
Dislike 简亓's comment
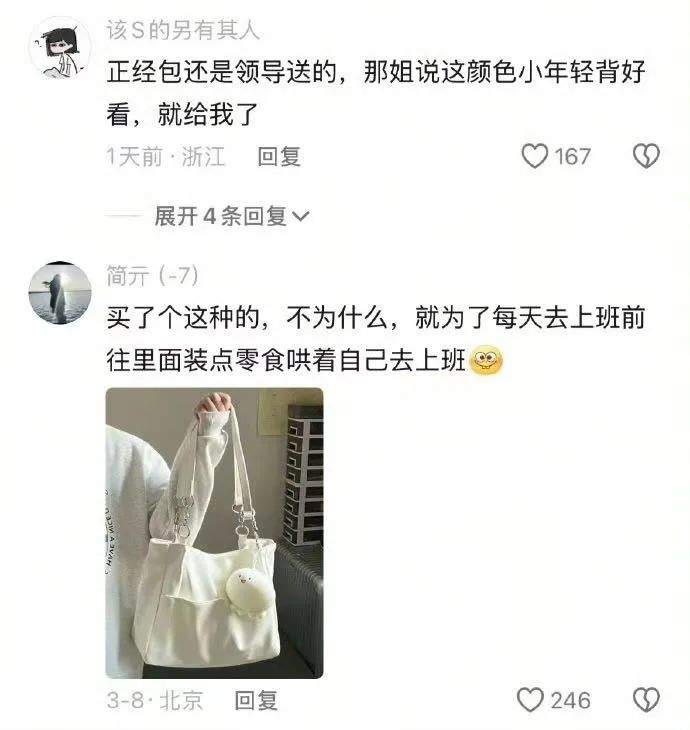click(647, 700)
